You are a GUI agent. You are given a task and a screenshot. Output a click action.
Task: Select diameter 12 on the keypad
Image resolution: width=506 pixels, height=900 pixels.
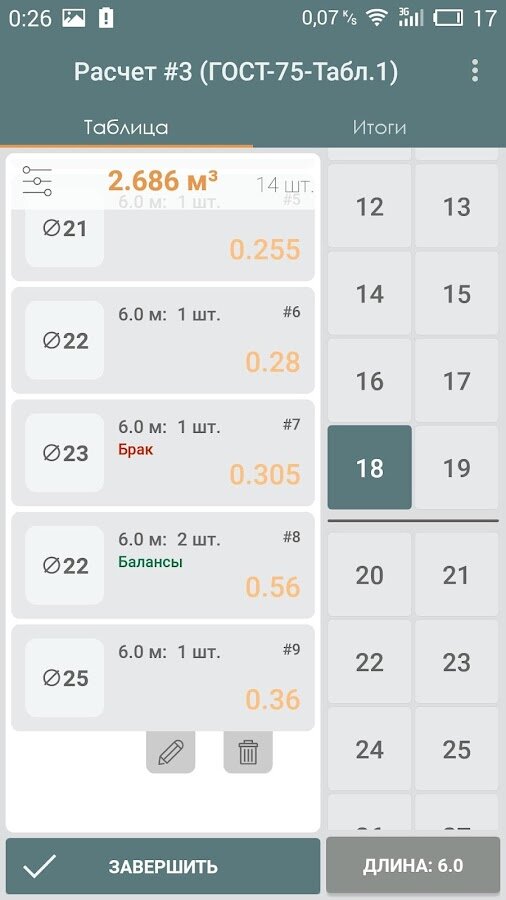(x=369, y=207)
